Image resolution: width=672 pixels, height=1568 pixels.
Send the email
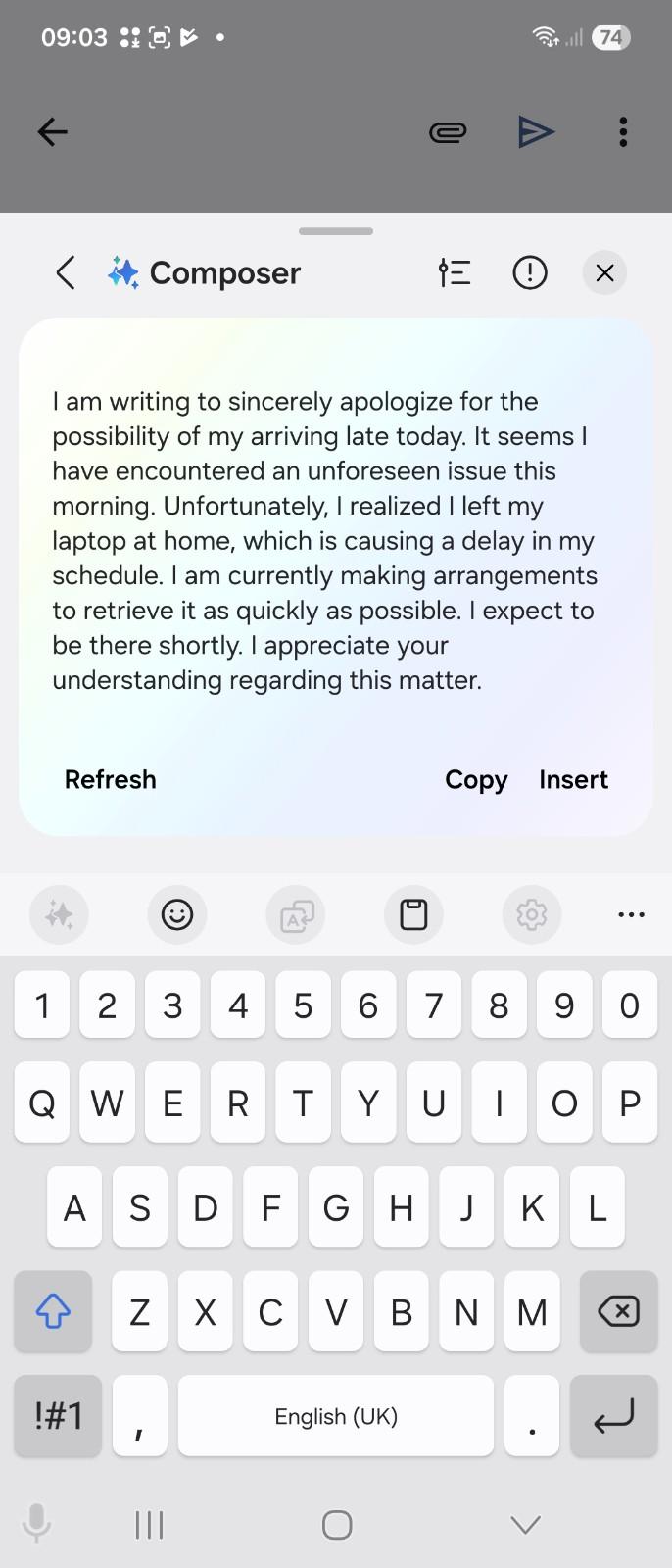coord(536,131)
